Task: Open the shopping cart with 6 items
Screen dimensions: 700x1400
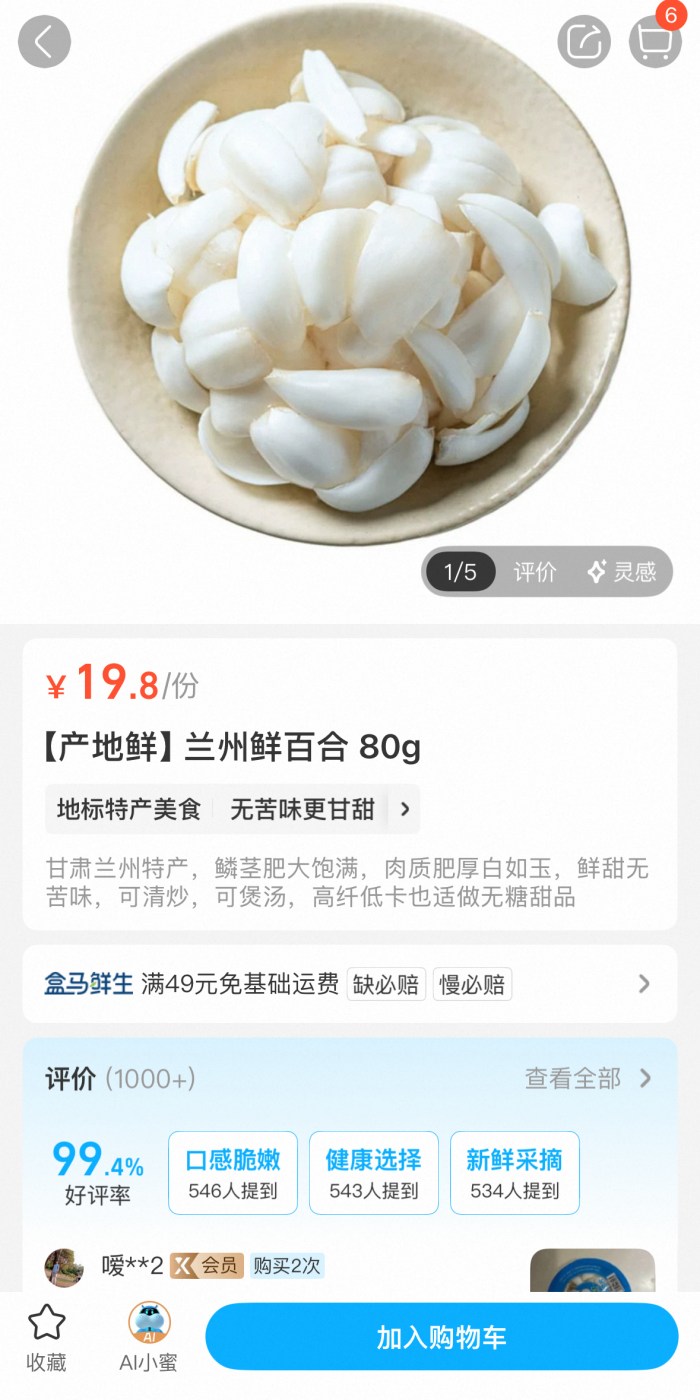Action: pyautogui.click(x=654, y=42)
